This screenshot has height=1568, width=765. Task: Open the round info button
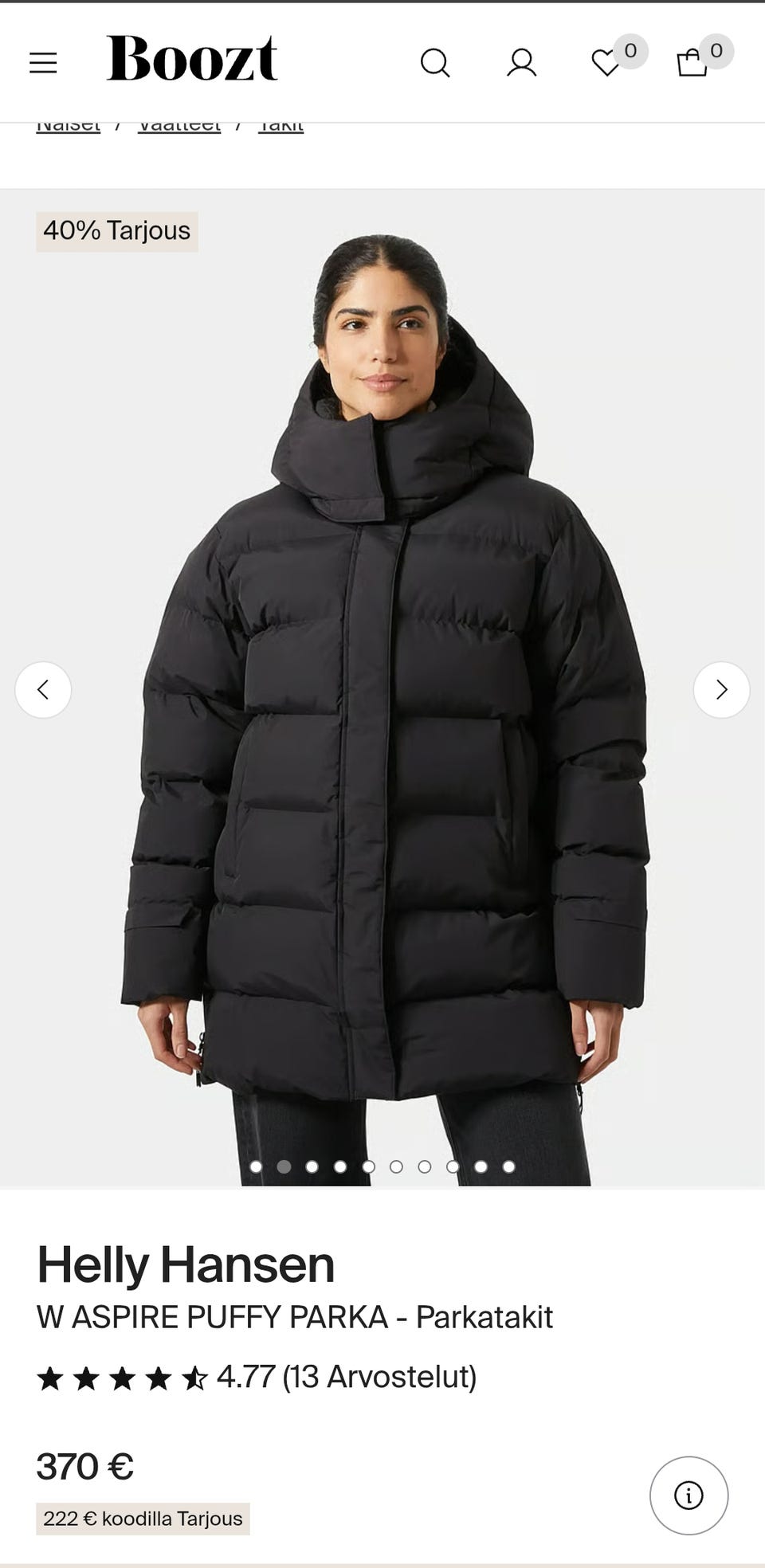pyautogui.click(x=688, y=1495)
